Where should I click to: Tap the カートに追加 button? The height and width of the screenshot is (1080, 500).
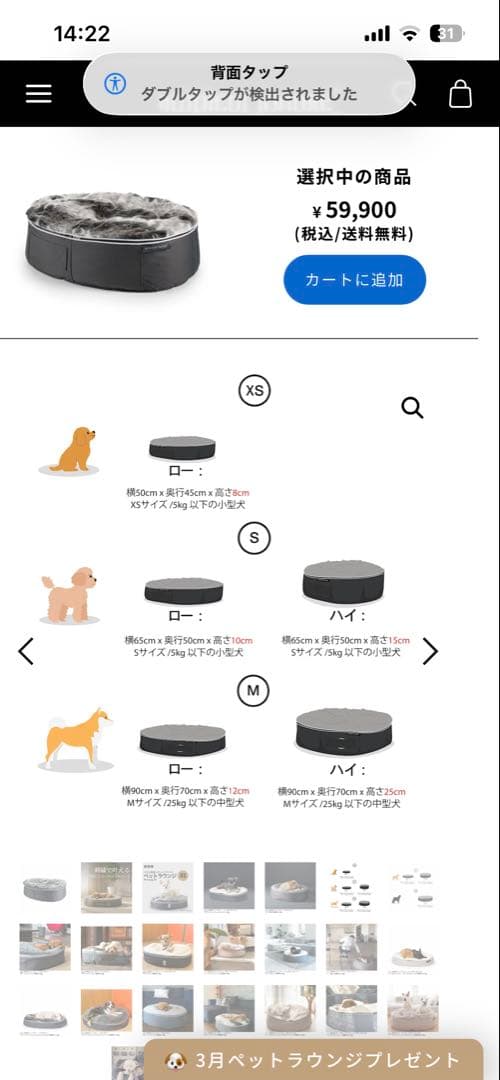pos(355,280)
